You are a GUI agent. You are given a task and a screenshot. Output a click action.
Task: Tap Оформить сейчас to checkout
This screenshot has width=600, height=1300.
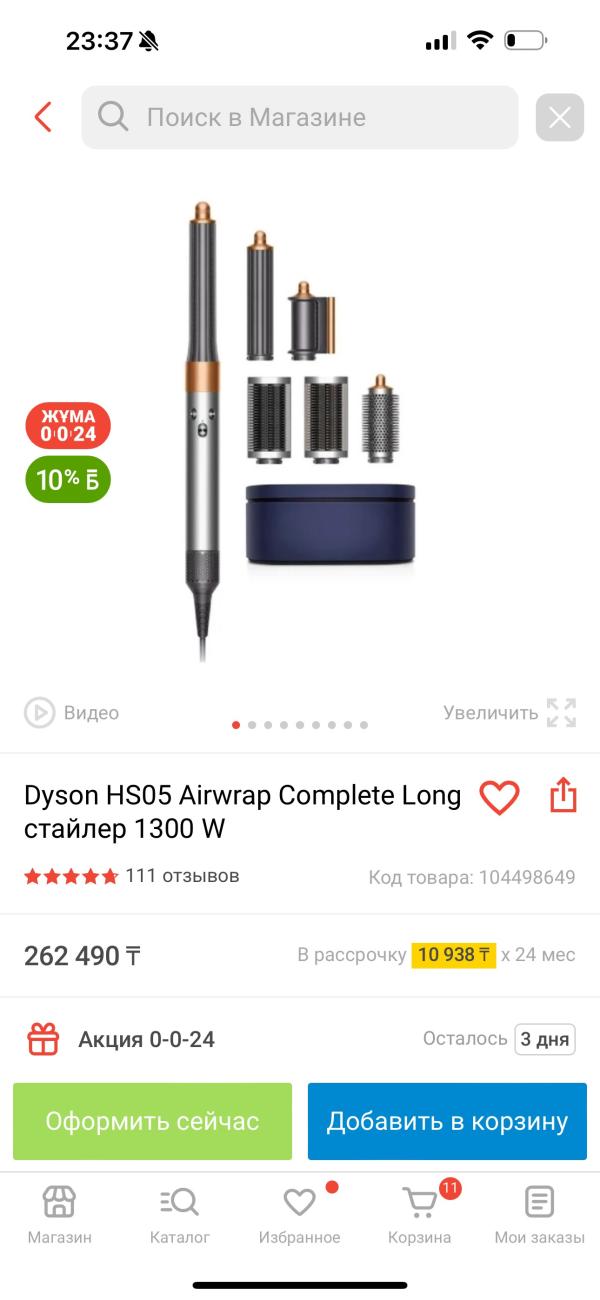[152, 1121]
